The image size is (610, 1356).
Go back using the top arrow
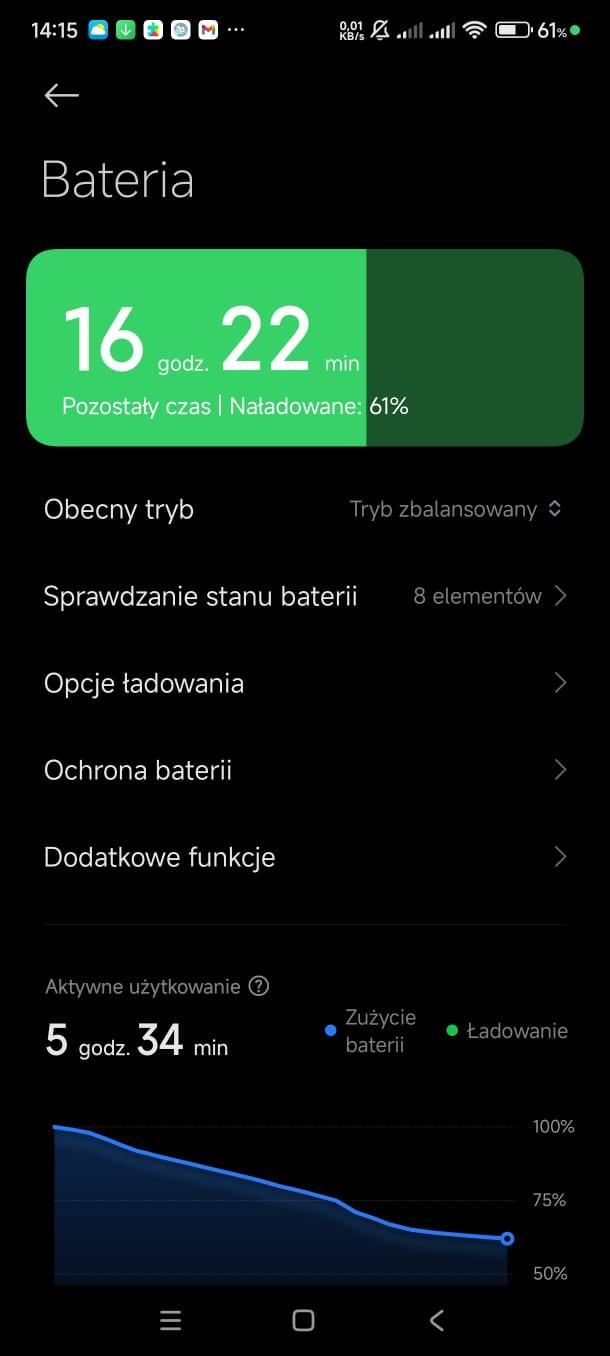(x=61, y=95)
